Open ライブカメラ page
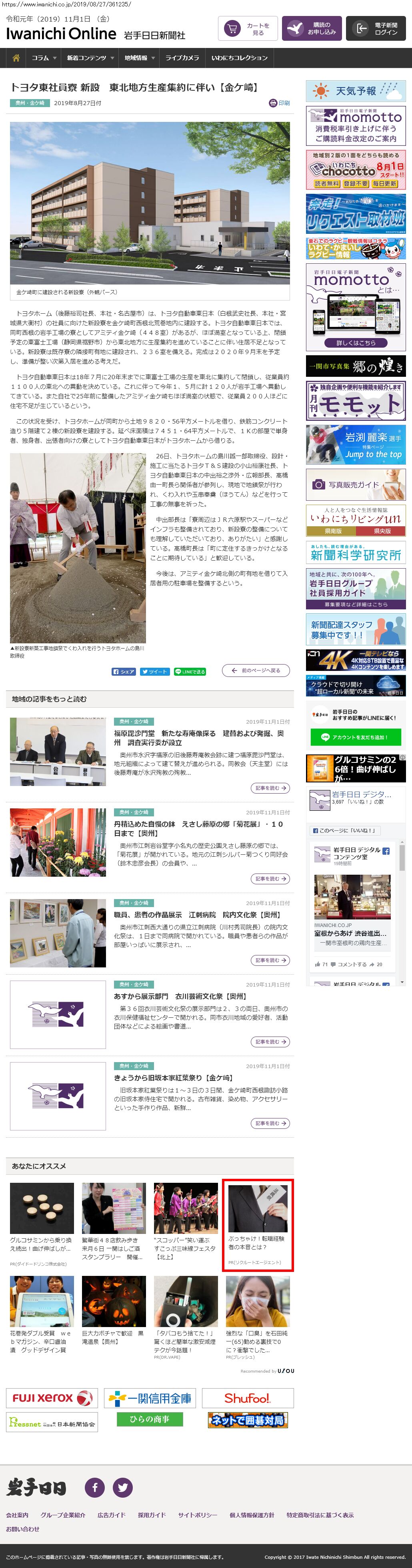This screenshot has height=1568, width=412. pos(182,58)
